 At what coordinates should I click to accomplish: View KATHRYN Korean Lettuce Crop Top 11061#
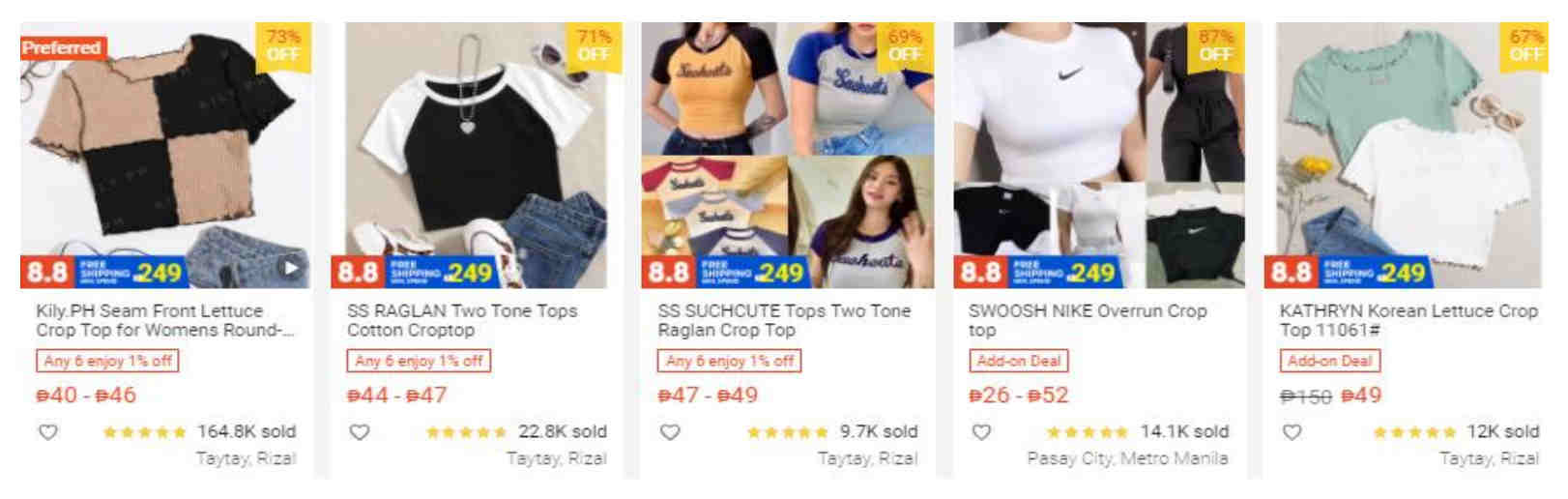click(x=1408, y=320)
